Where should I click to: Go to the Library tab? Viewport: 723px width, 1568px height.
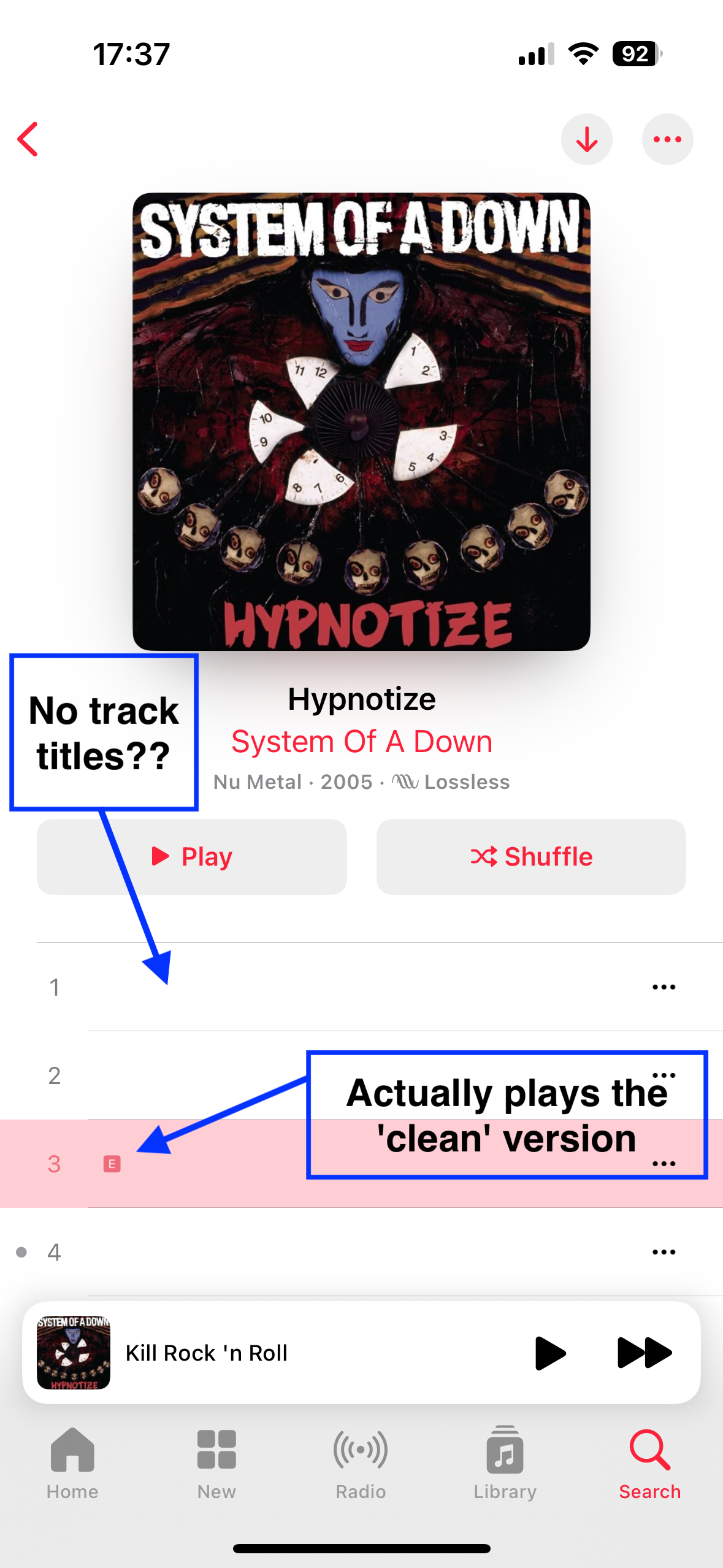(x=505, y=1463)
